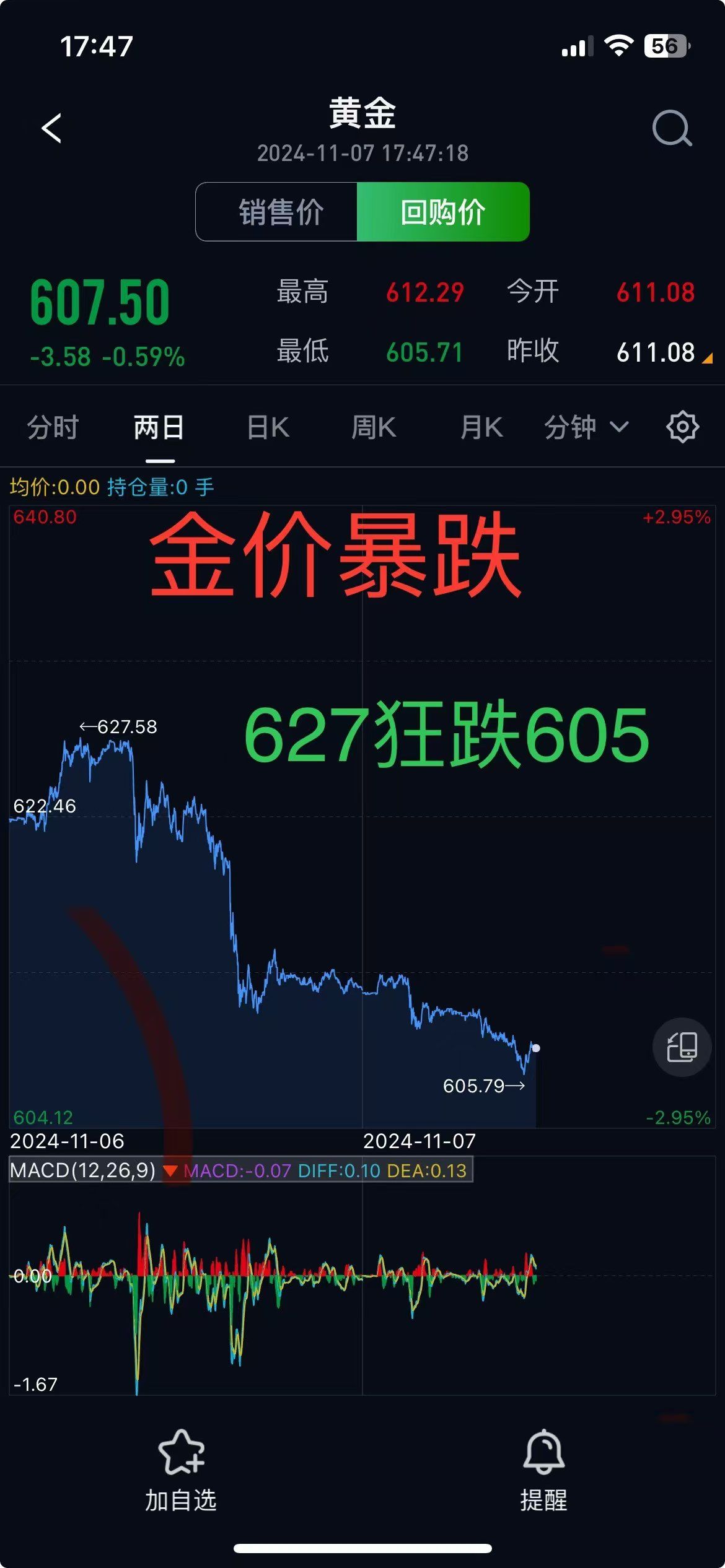Open the chart settings gear icon
The height and width of the screenshot is (1568, 725).
(682, 426)
